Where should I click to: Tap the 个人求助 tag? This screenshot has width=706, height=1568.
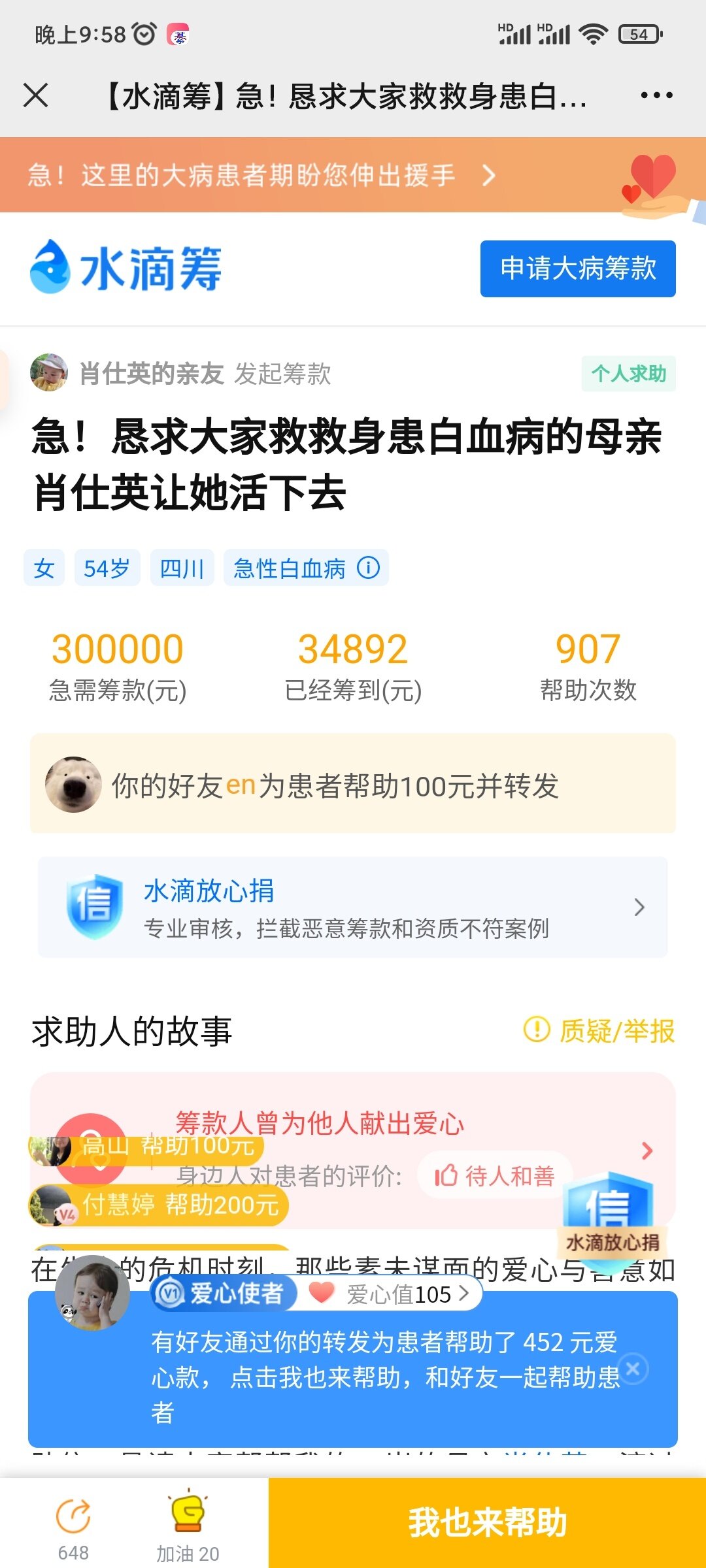pos(628,374)
